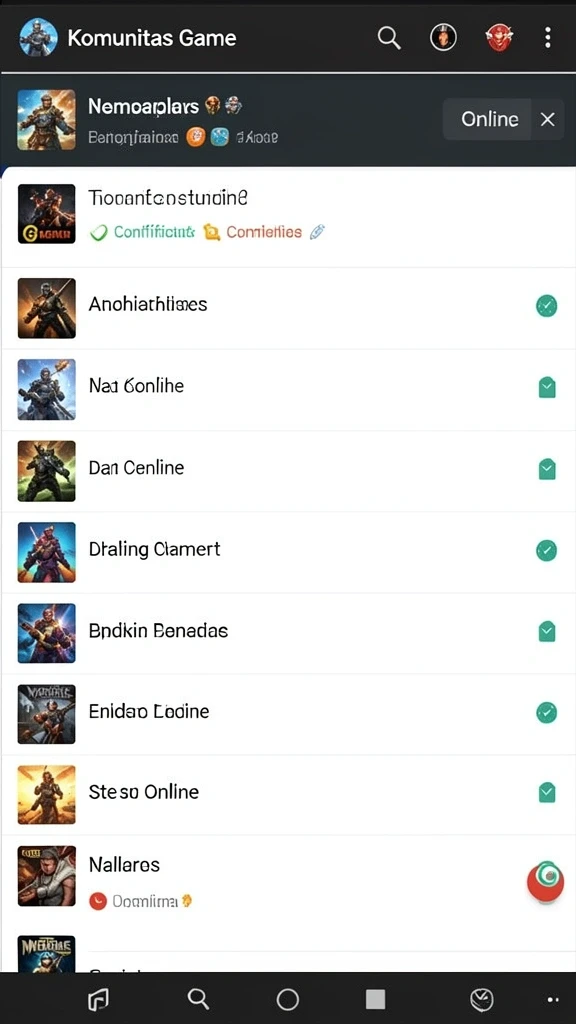Screen dimensions: 576x1024
Task: Open the Steso Online row
Action: point(288,794)
